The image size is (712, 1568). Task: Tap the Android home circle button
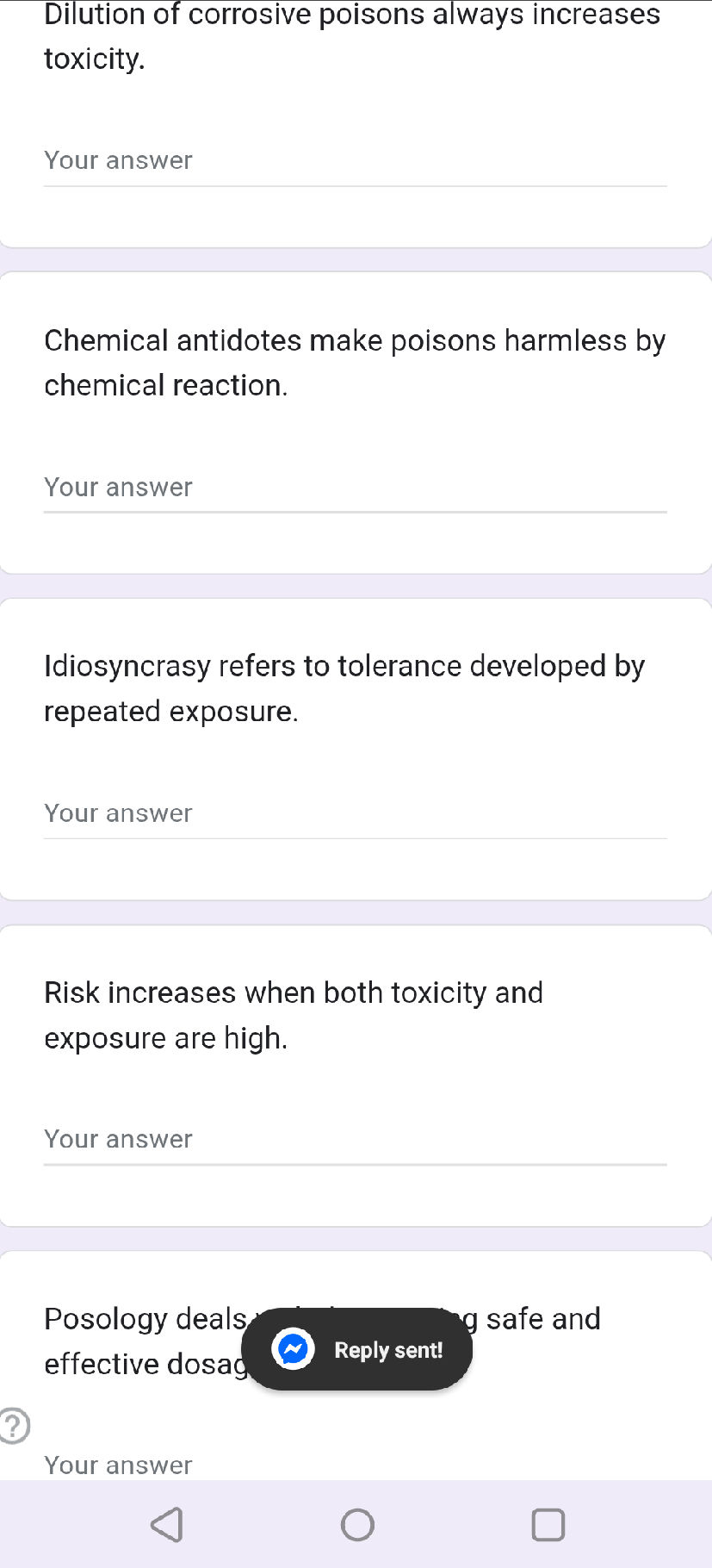[x=357, y=1523]
